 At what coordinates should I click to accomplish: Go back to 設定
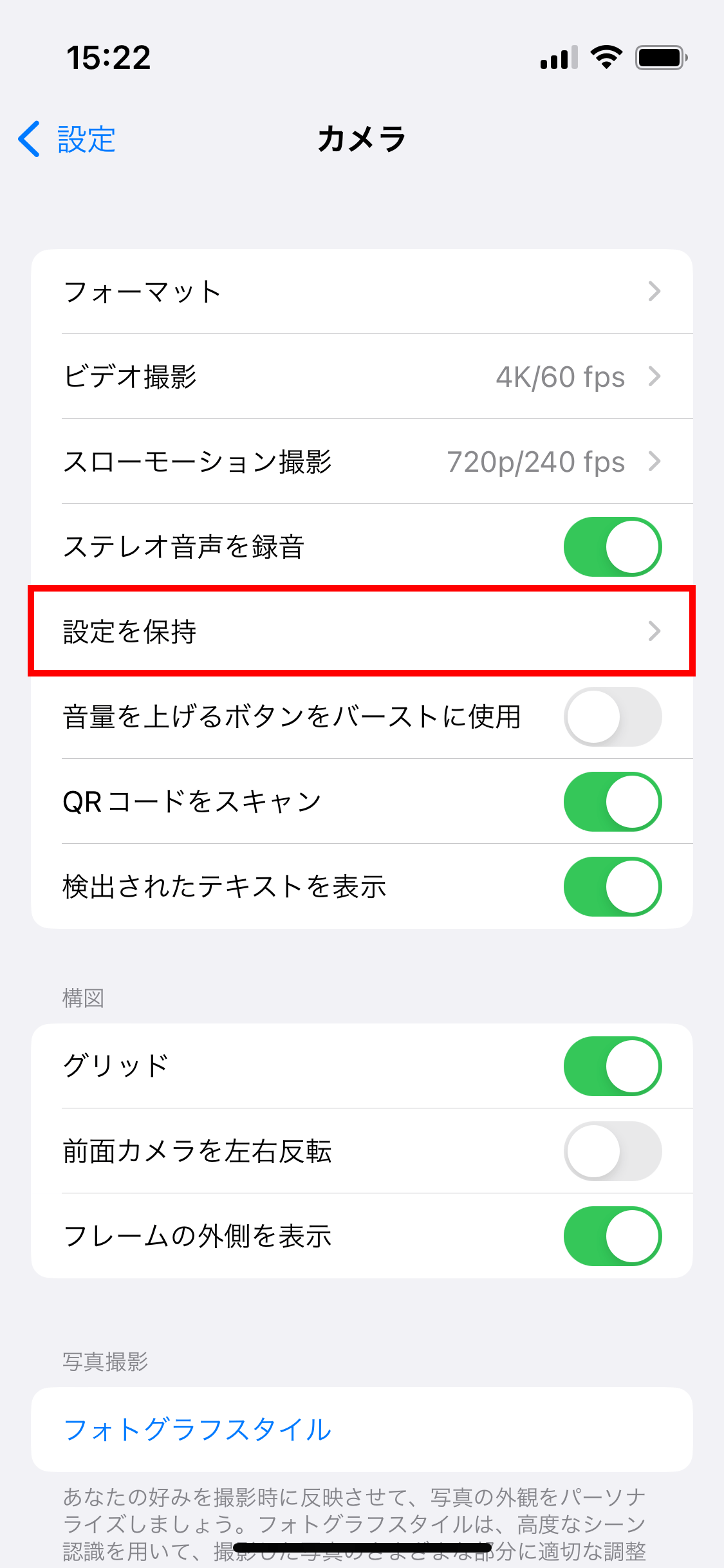pyautogui.click(x=67, y=139)
